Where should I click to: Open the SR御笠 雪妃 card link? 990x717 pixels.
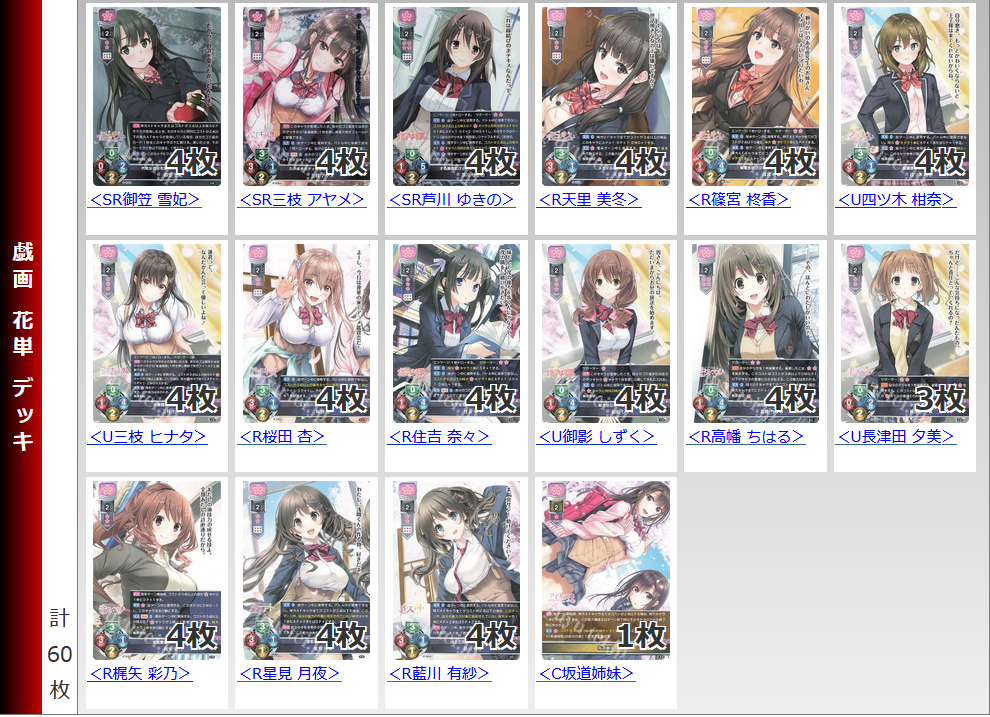coord(145,200)
